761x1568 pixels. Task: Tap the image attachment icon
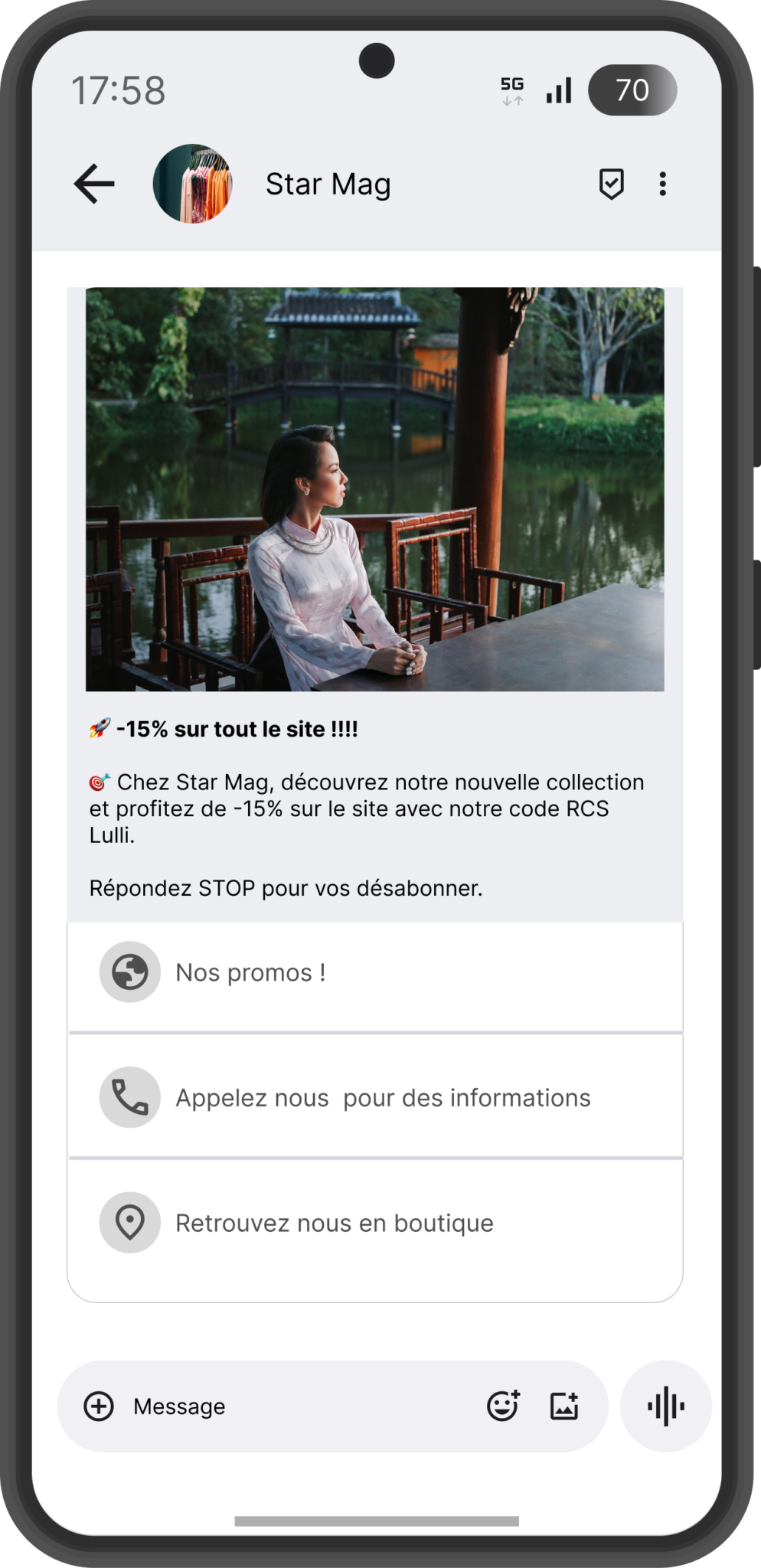pyautogui.click(x=563, y=1406)
